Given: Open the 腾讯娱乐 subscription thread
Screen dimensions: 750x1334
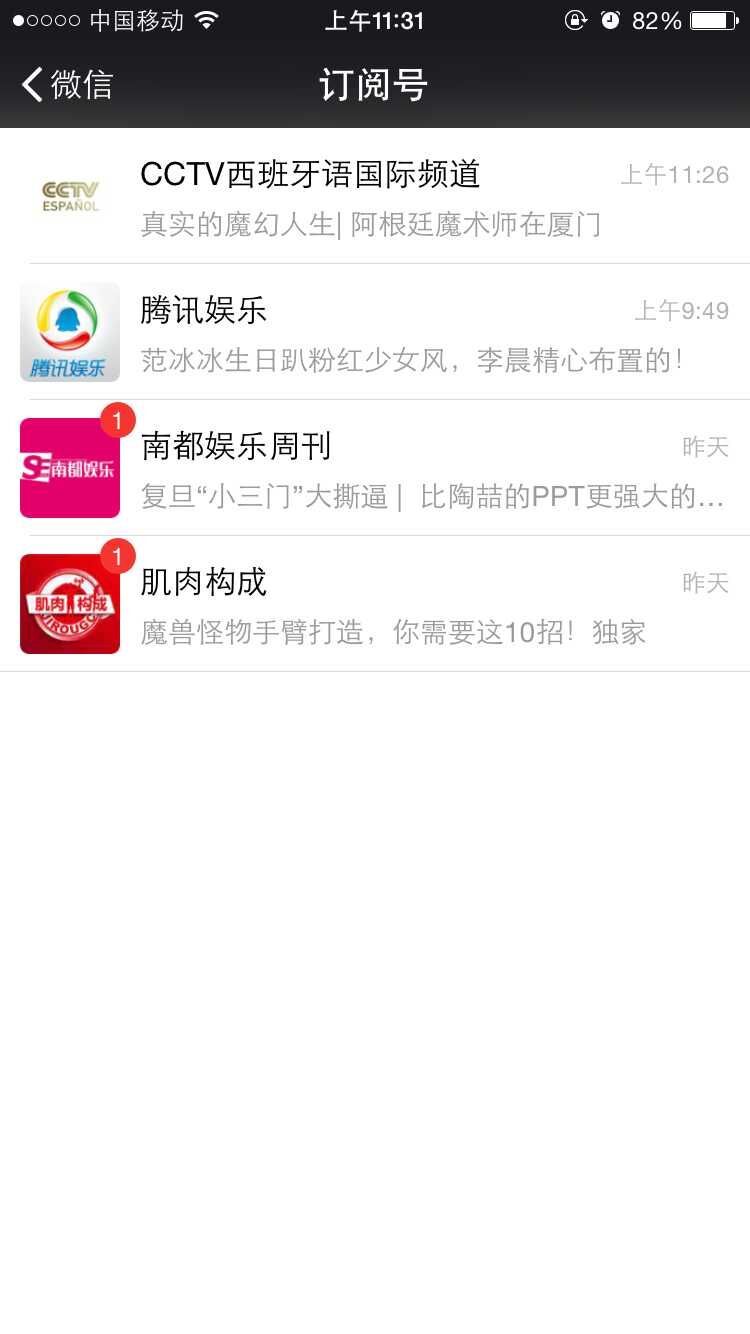Looking at the screenshot, I should click(375, 332).
